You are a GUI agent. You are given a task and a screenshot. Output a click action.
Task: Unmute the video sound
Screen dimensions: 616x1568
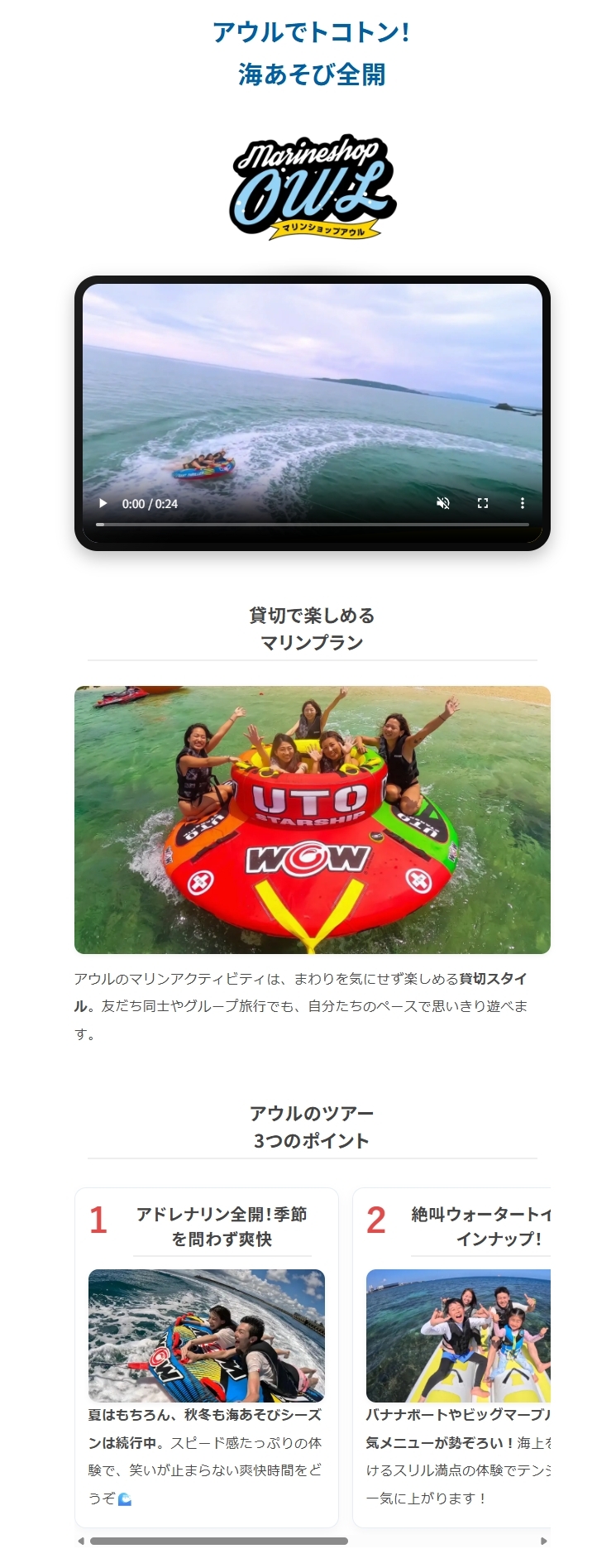(443, 503)
